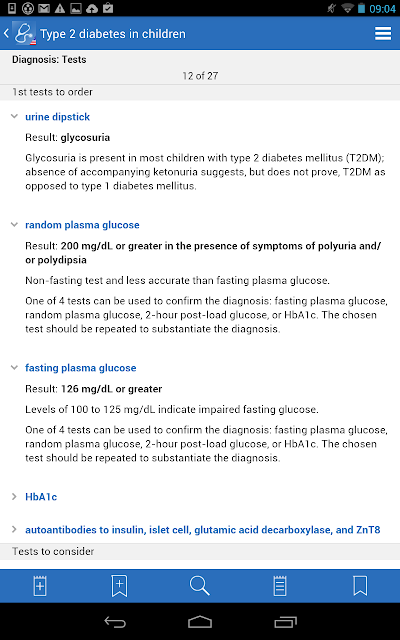Add a bookmark for this page
The image size is (400, 640).
(120, 586)
